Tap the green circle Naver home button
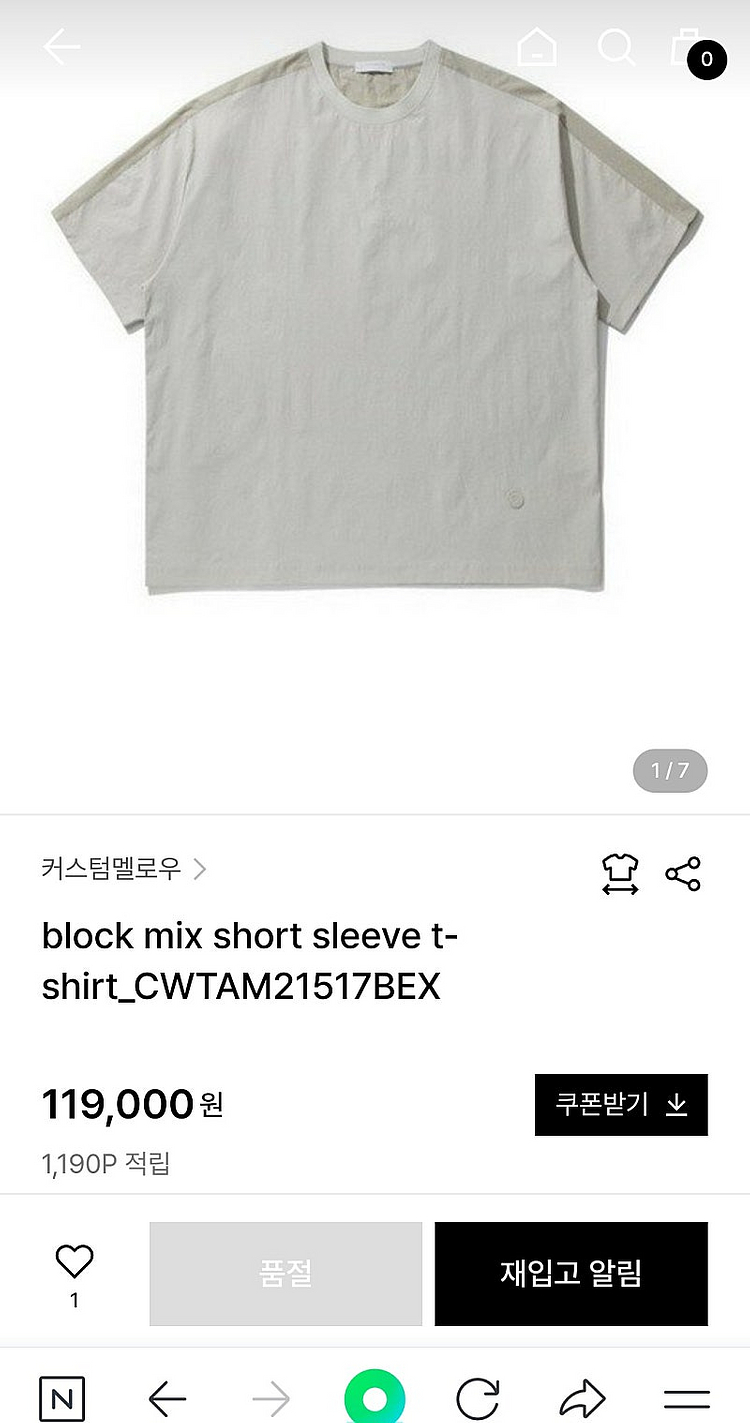Viewport: 750px width, 1423px height. (375, 1399)
